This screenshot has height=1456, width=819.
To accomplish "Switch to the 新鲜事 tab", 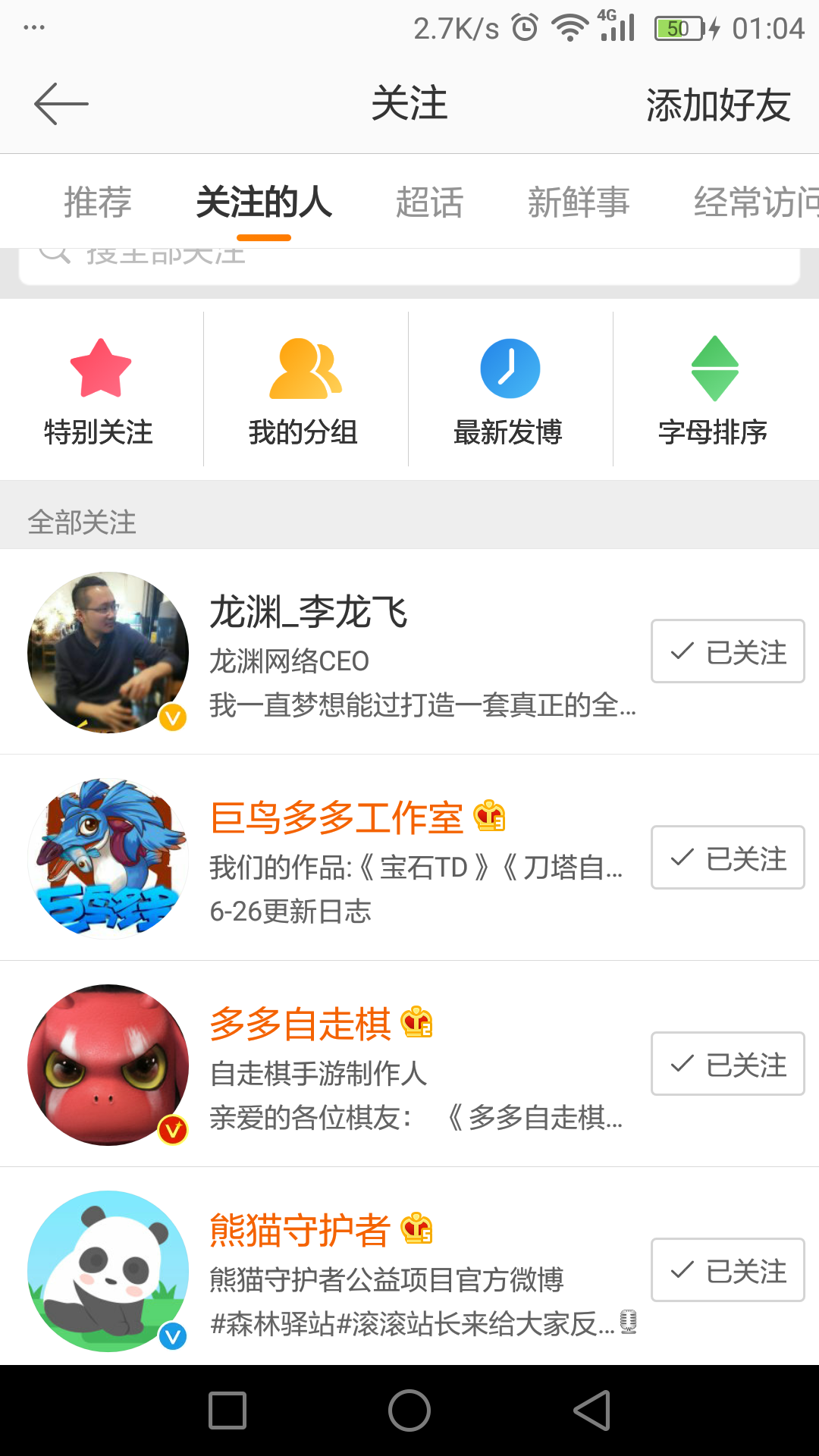I will pyautogui.click(x=578, y=202).
